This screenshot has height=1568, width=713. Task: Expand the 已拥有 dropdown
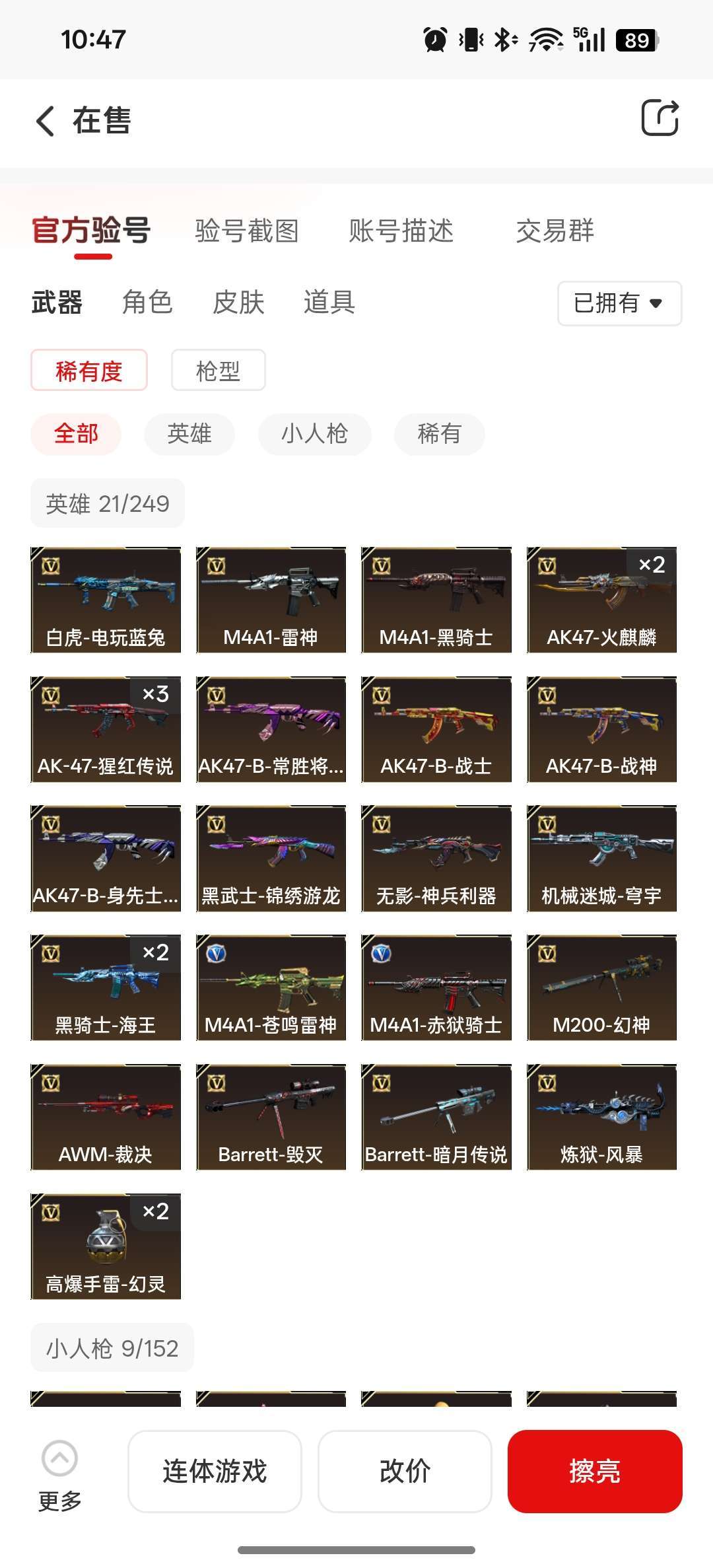[x=619, y=303]
